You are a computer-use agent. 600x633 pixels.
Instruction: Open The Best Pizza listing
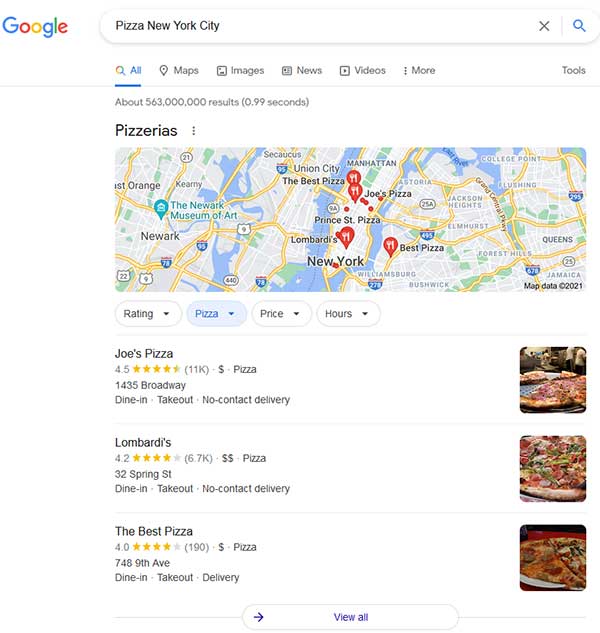tap(154, 531)
